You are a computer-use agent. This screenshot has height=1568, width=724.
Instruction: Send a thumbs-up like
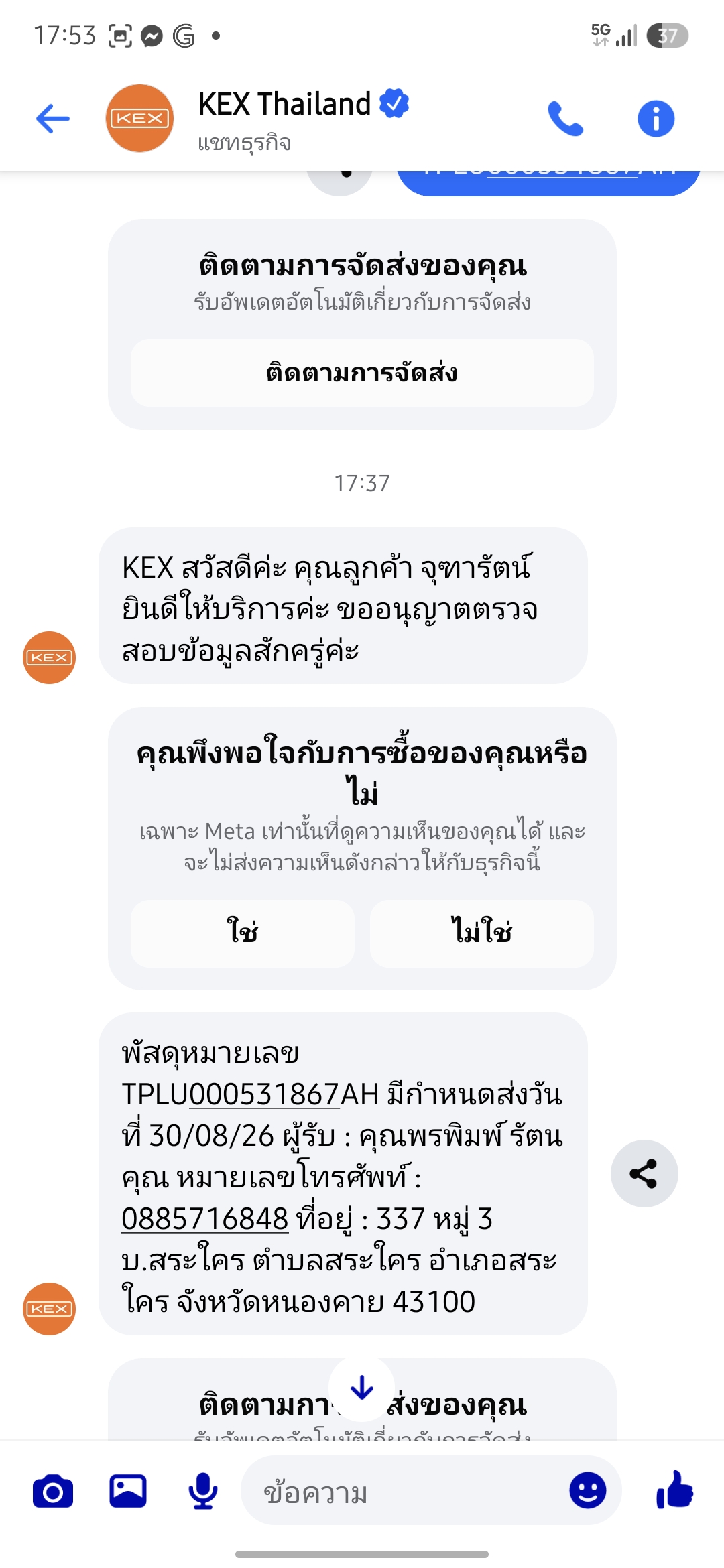(x=674, y=1489)
